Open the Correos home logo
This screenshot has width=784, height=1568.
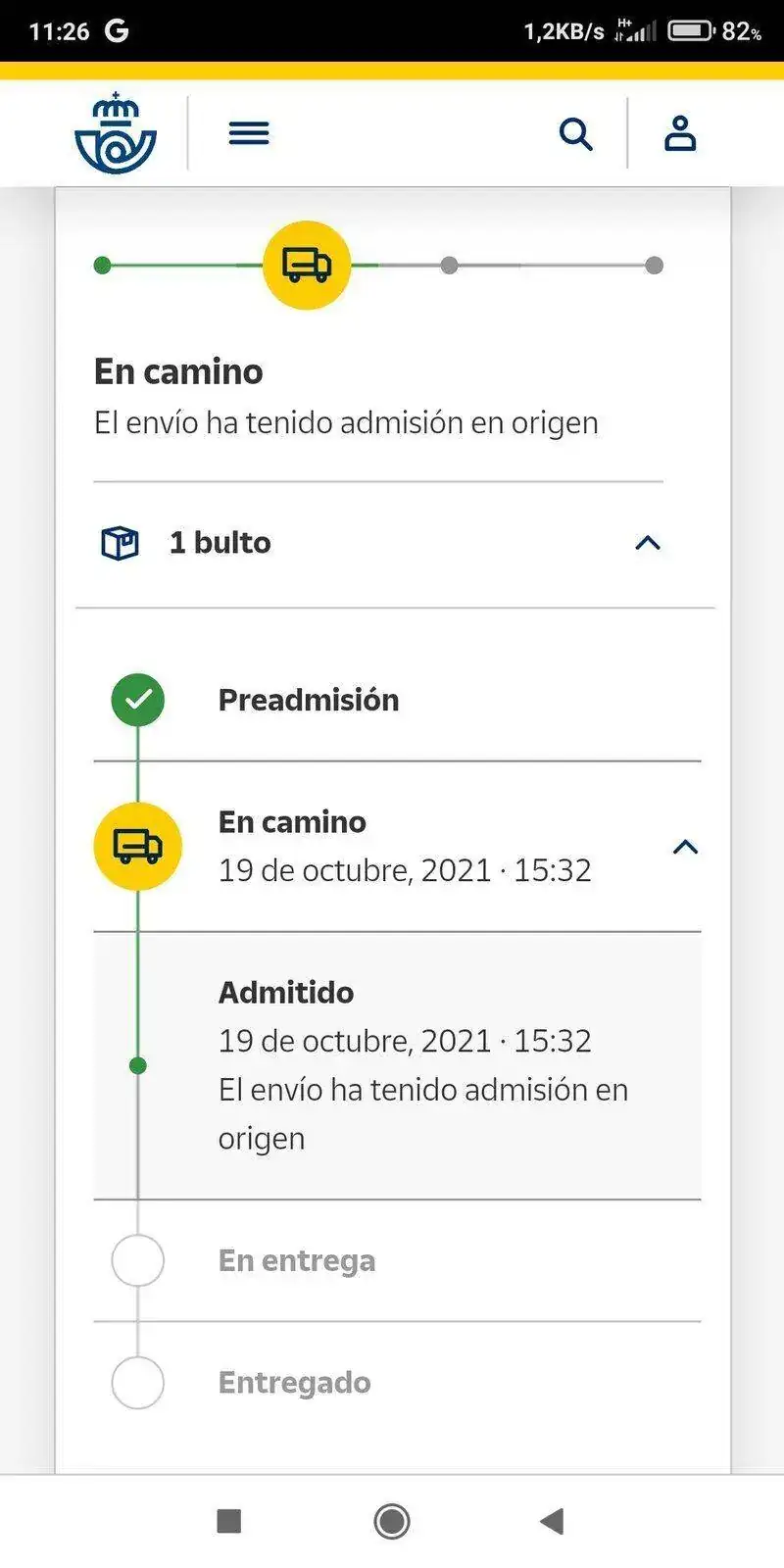pyautogui.click(x=116, y=134)
